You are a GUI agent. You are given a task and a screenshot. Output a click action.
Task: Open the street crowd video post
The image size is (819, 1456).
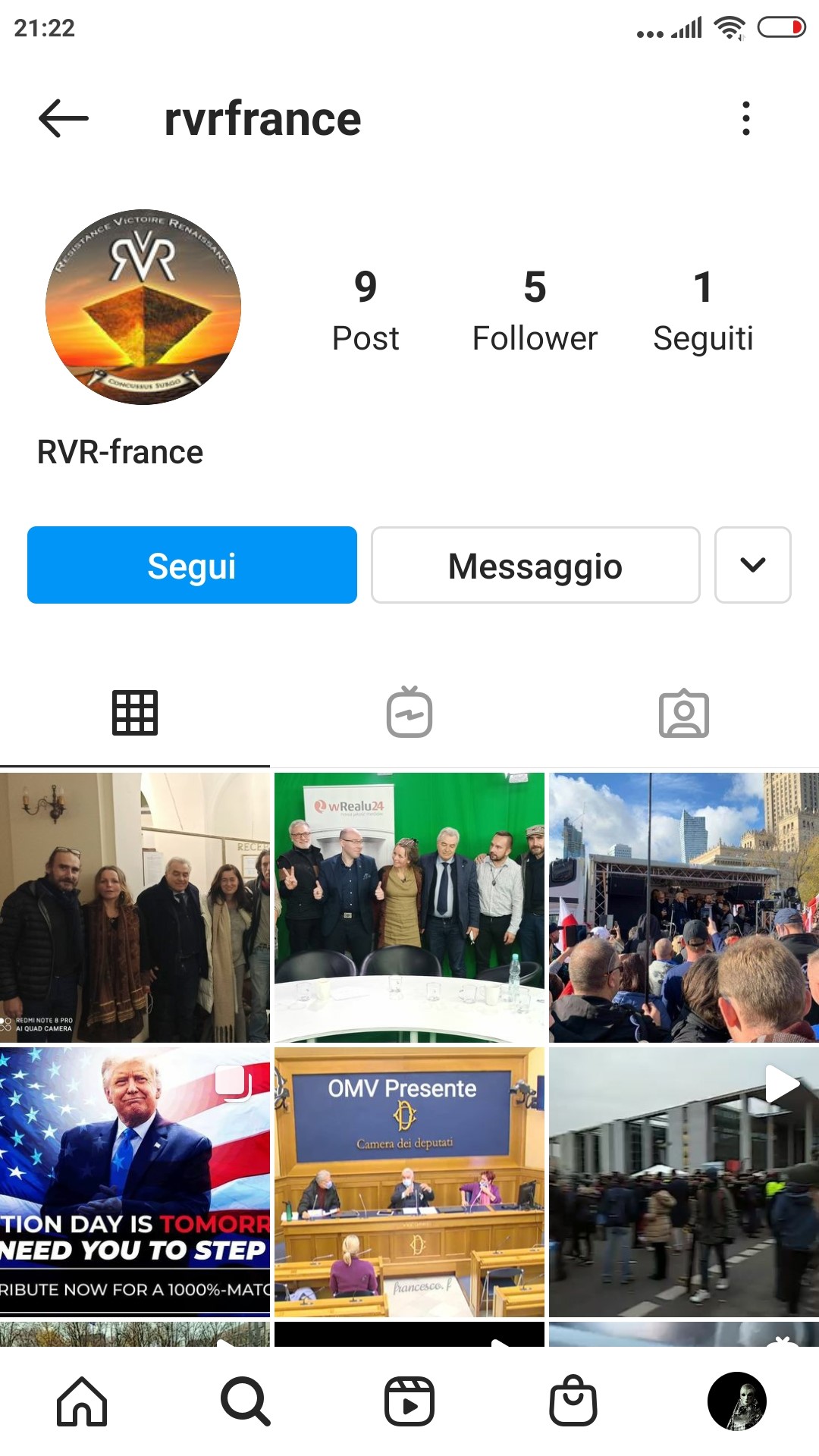tap(684, 1182)
